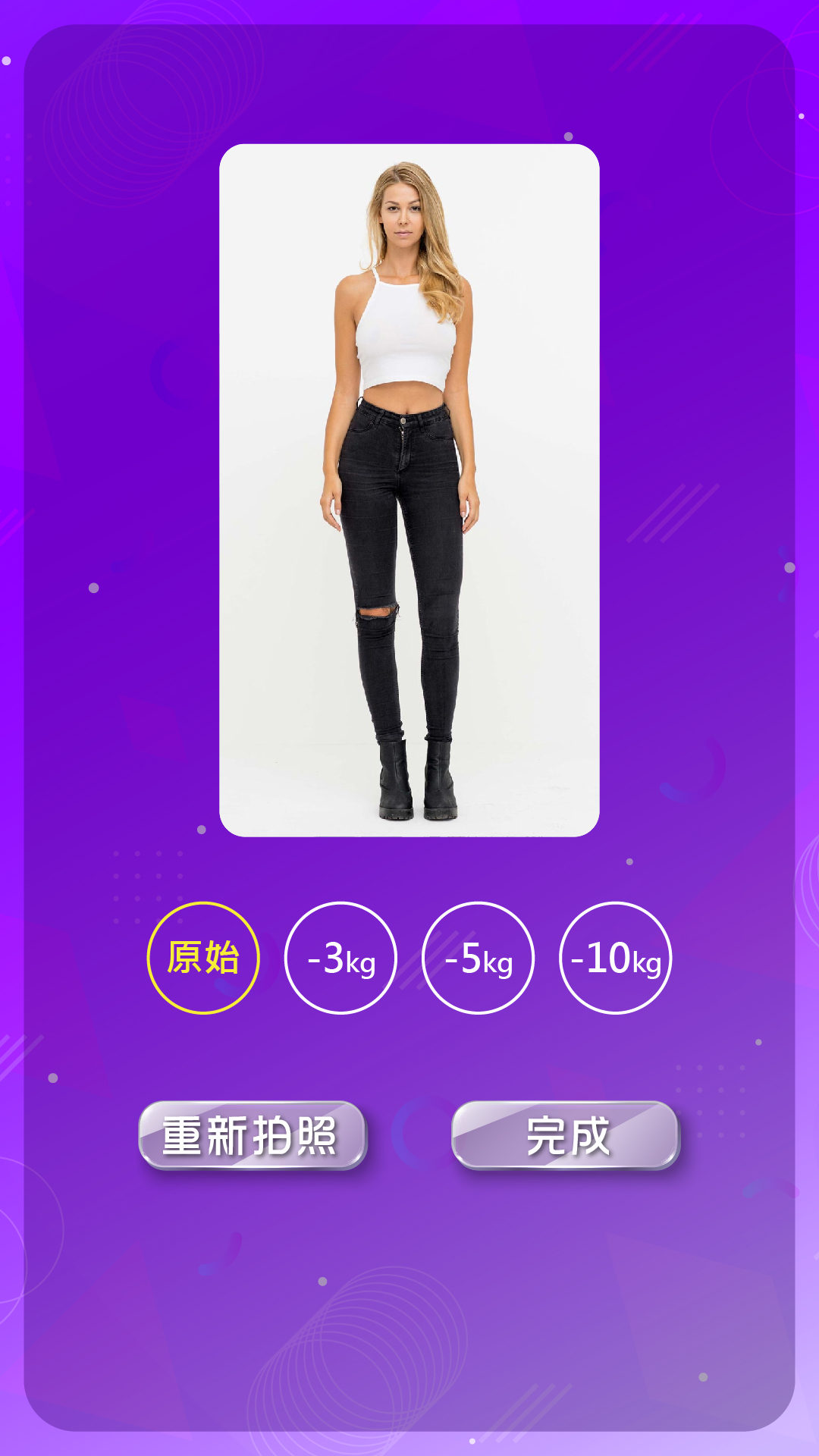
Task: Tap 重新拍照 to retake photo
Action: tap(253, 1135)
